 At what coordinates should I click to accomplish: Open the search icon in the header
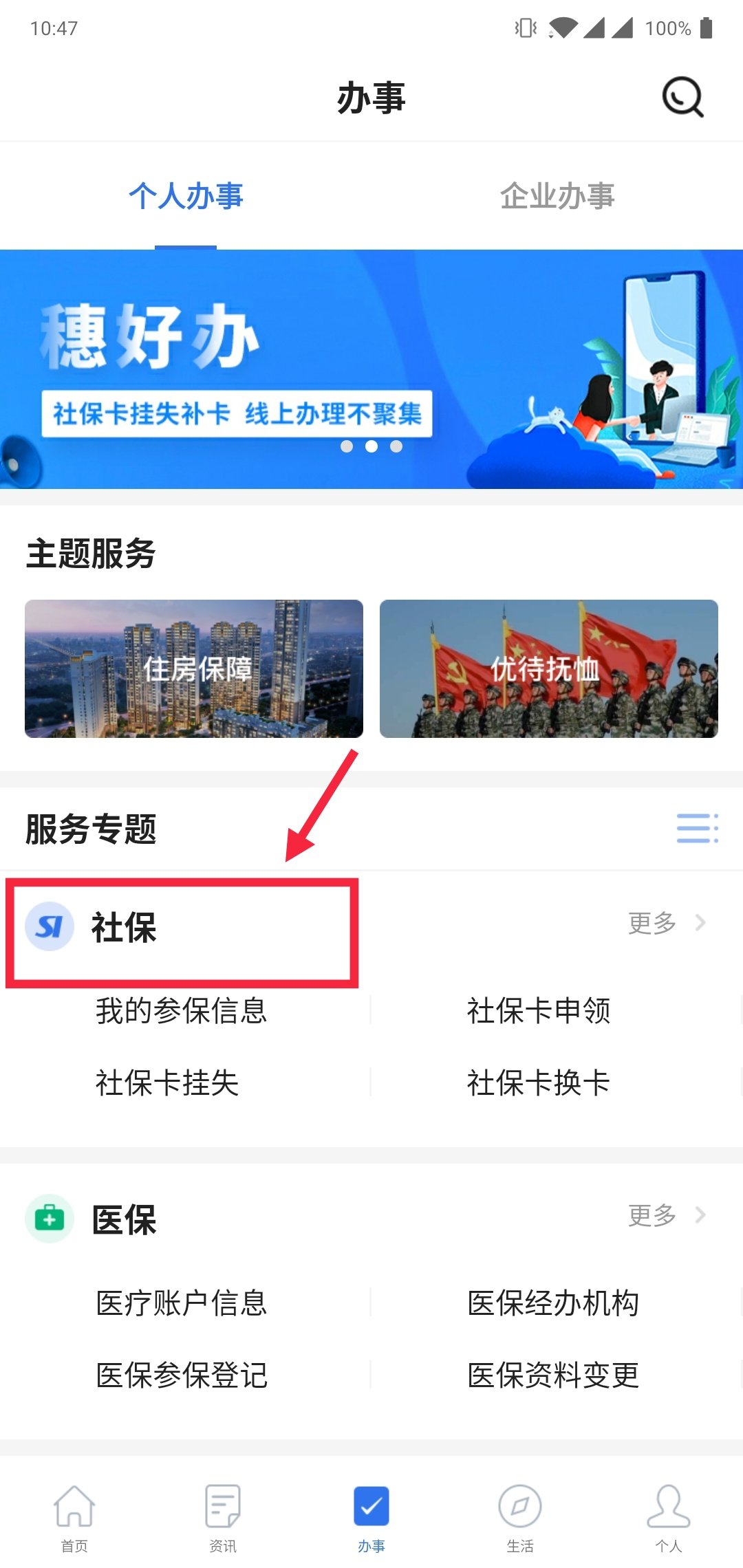(682, 97)
